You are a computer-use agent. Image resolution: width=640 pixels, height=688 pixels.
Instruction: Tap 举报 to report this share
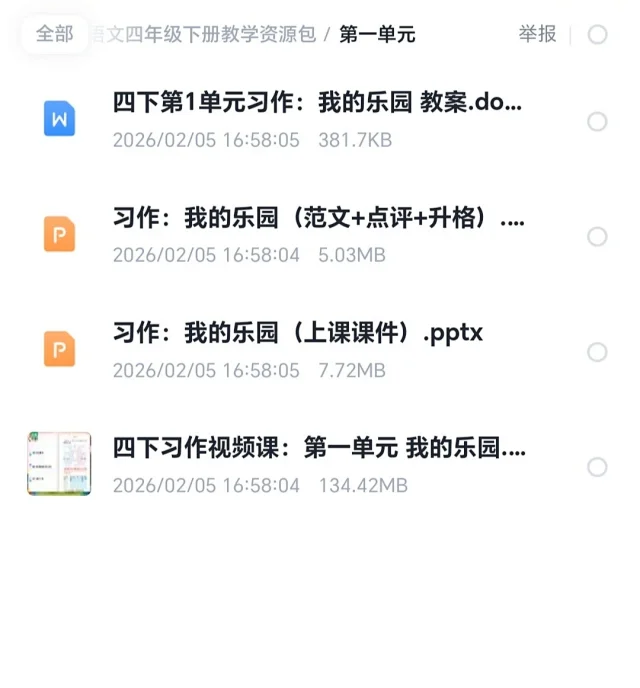click(537, 34)
